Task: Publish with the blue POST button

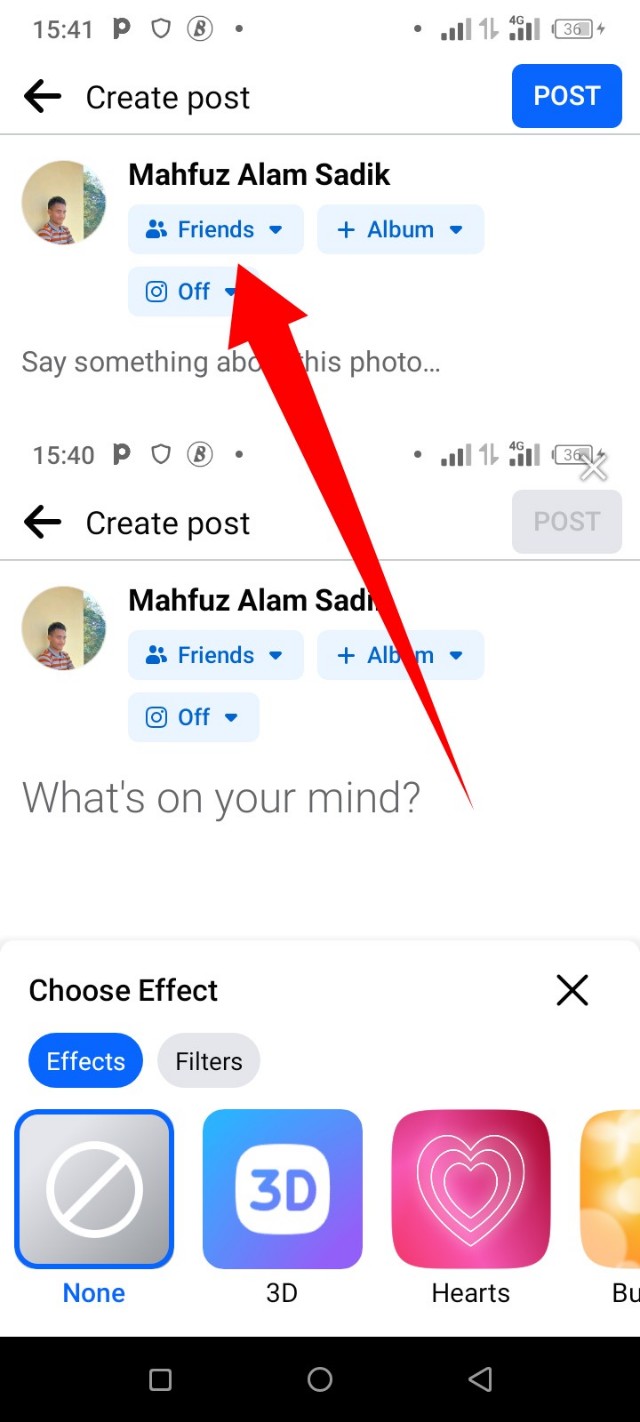Action: point(566,96)
